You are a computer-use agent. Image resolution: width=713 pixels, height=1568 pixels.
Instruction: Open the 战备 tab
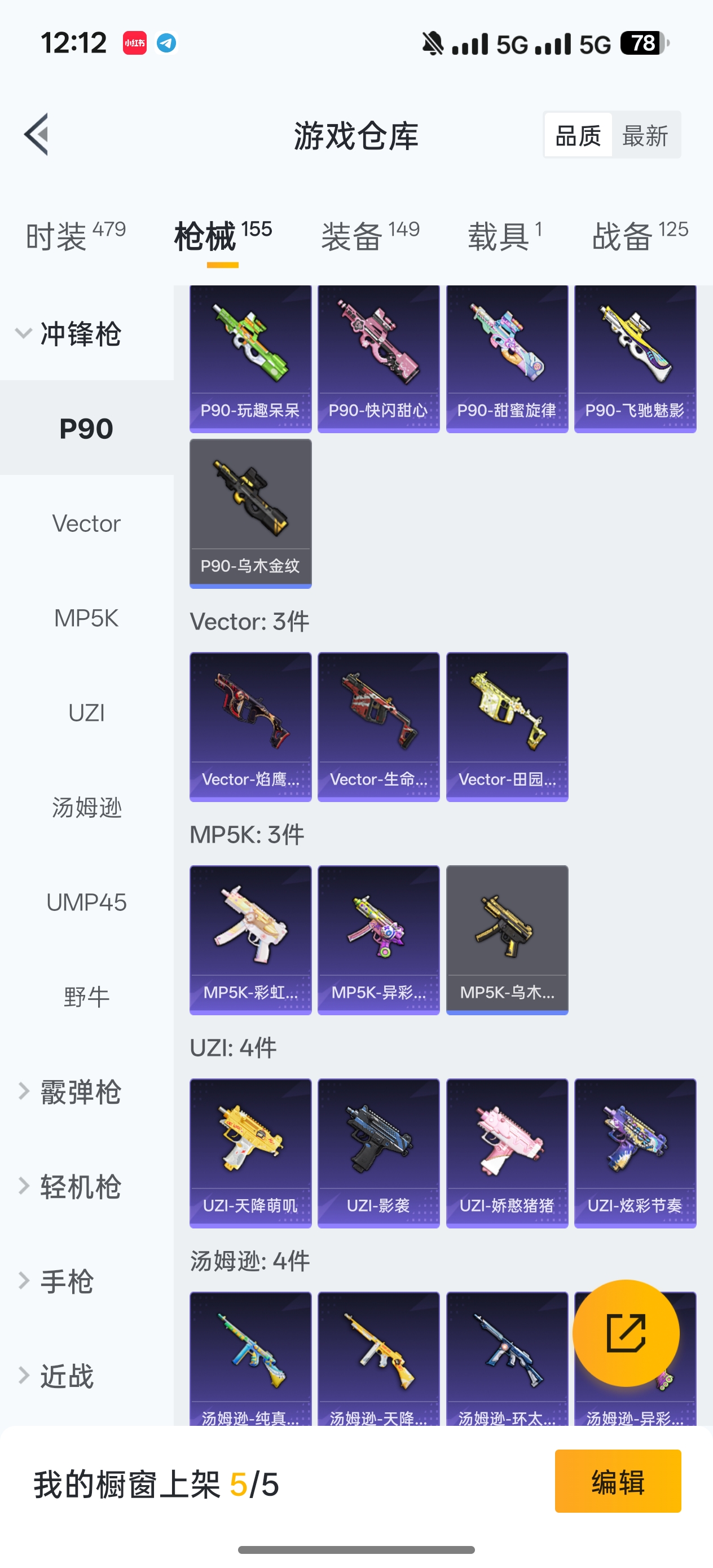click(639, 236)
